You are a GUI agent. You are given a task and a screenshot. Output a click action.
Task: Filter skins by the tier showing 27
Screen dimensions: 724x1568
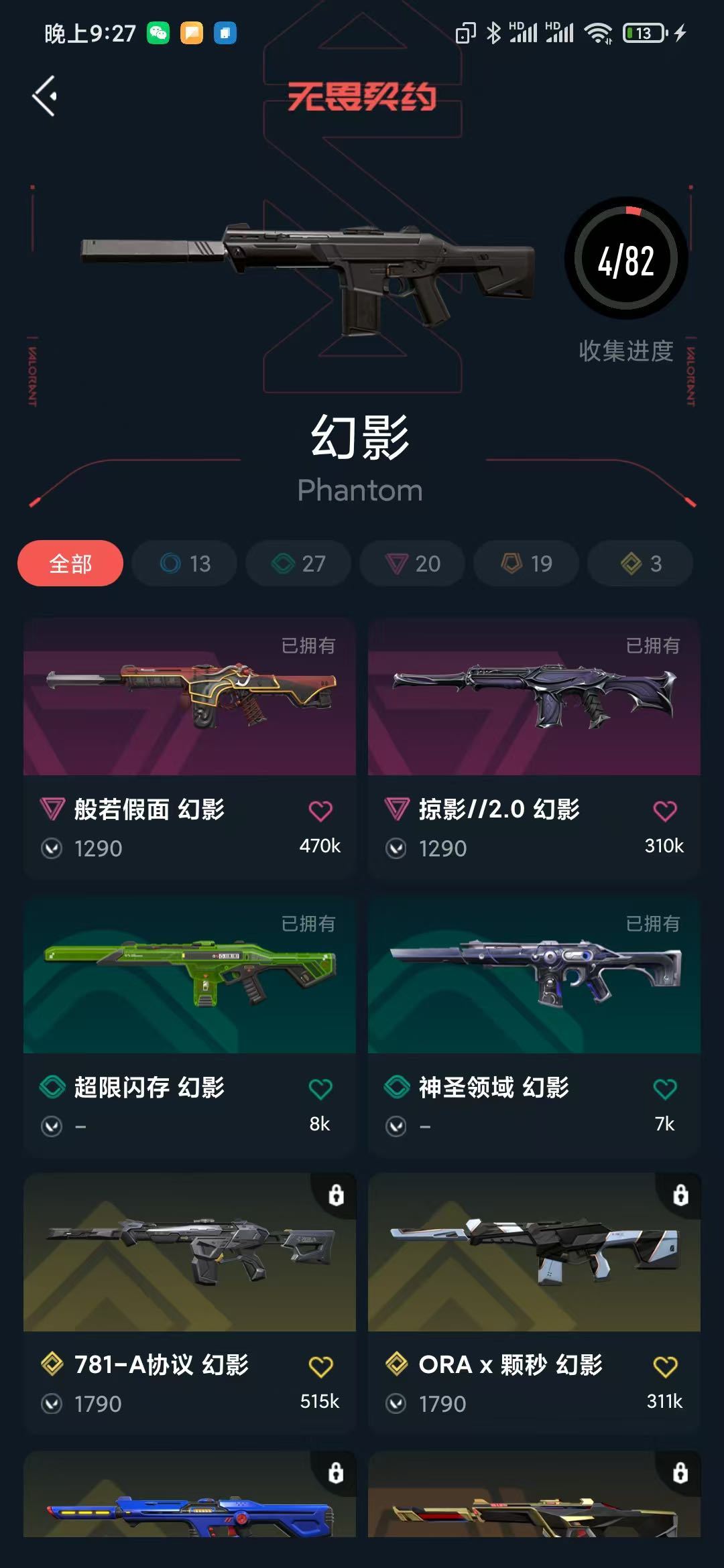(x=298, y=564)
